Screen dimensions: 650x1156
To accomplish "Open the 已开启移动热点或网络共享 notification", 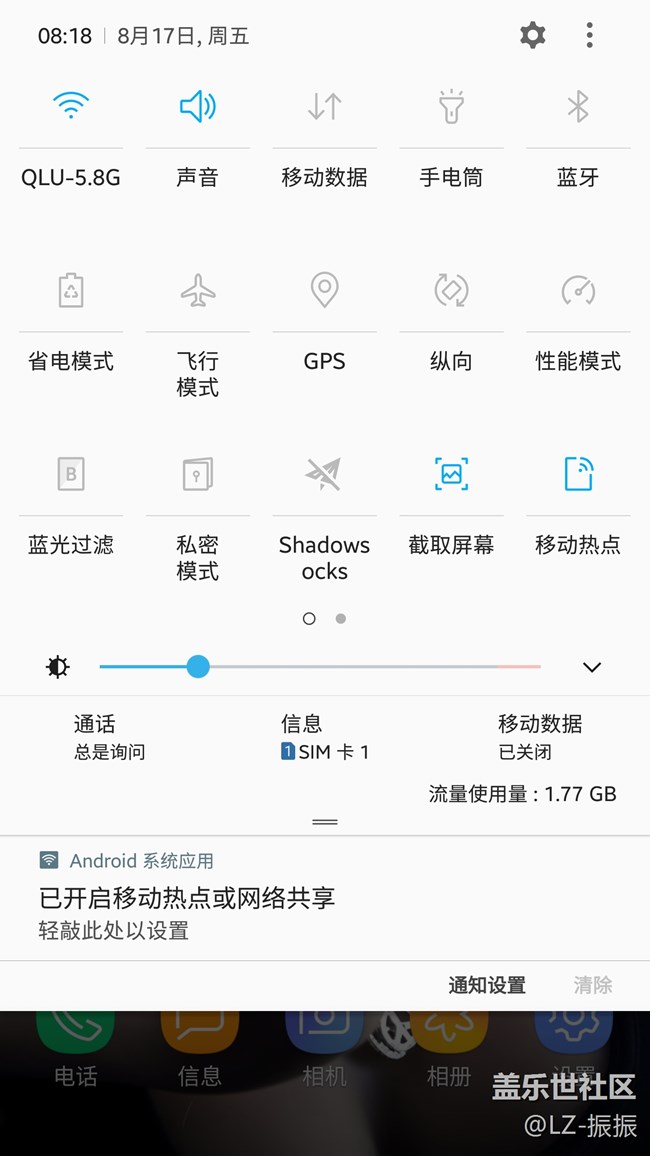I will [x=187, y=898].
